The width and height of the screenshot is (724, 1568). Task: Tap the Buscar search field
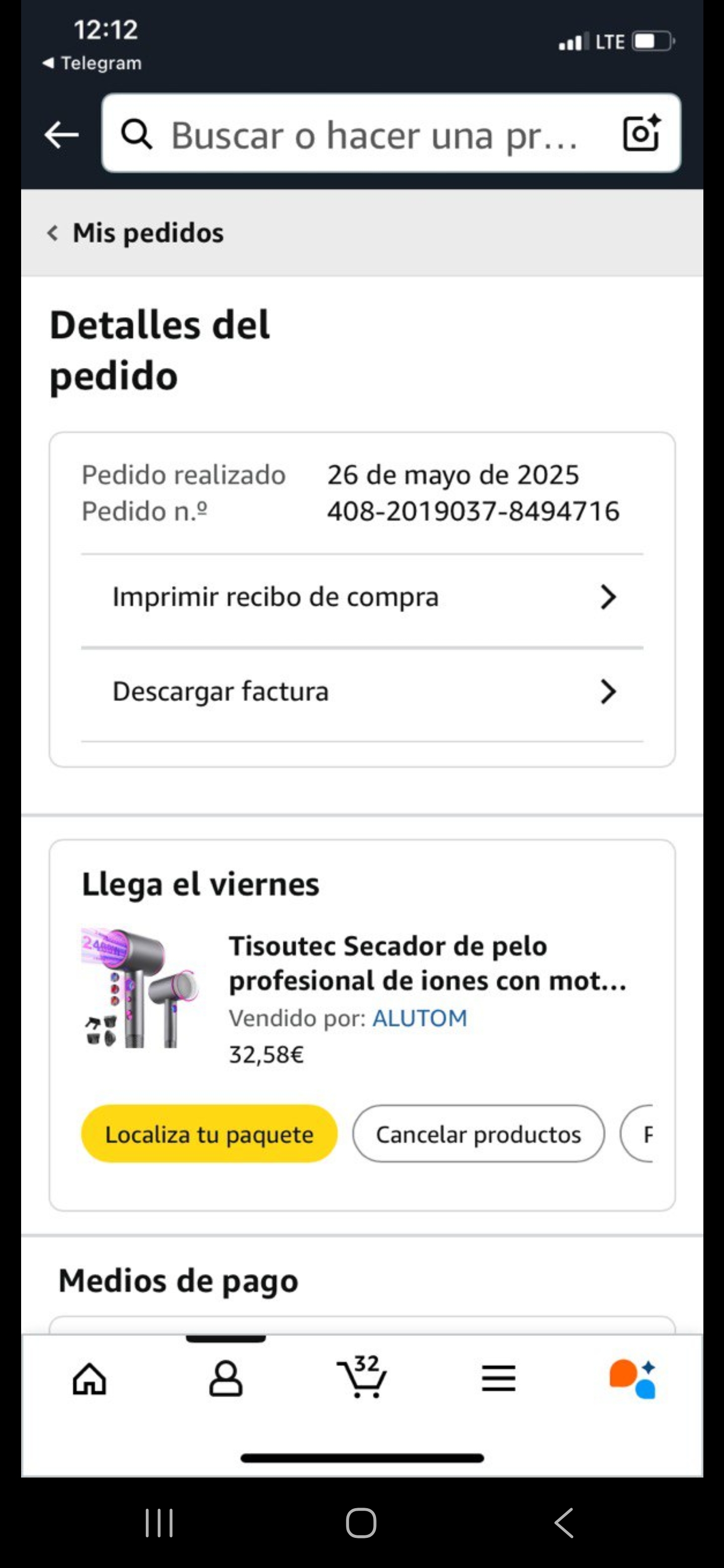366,134
